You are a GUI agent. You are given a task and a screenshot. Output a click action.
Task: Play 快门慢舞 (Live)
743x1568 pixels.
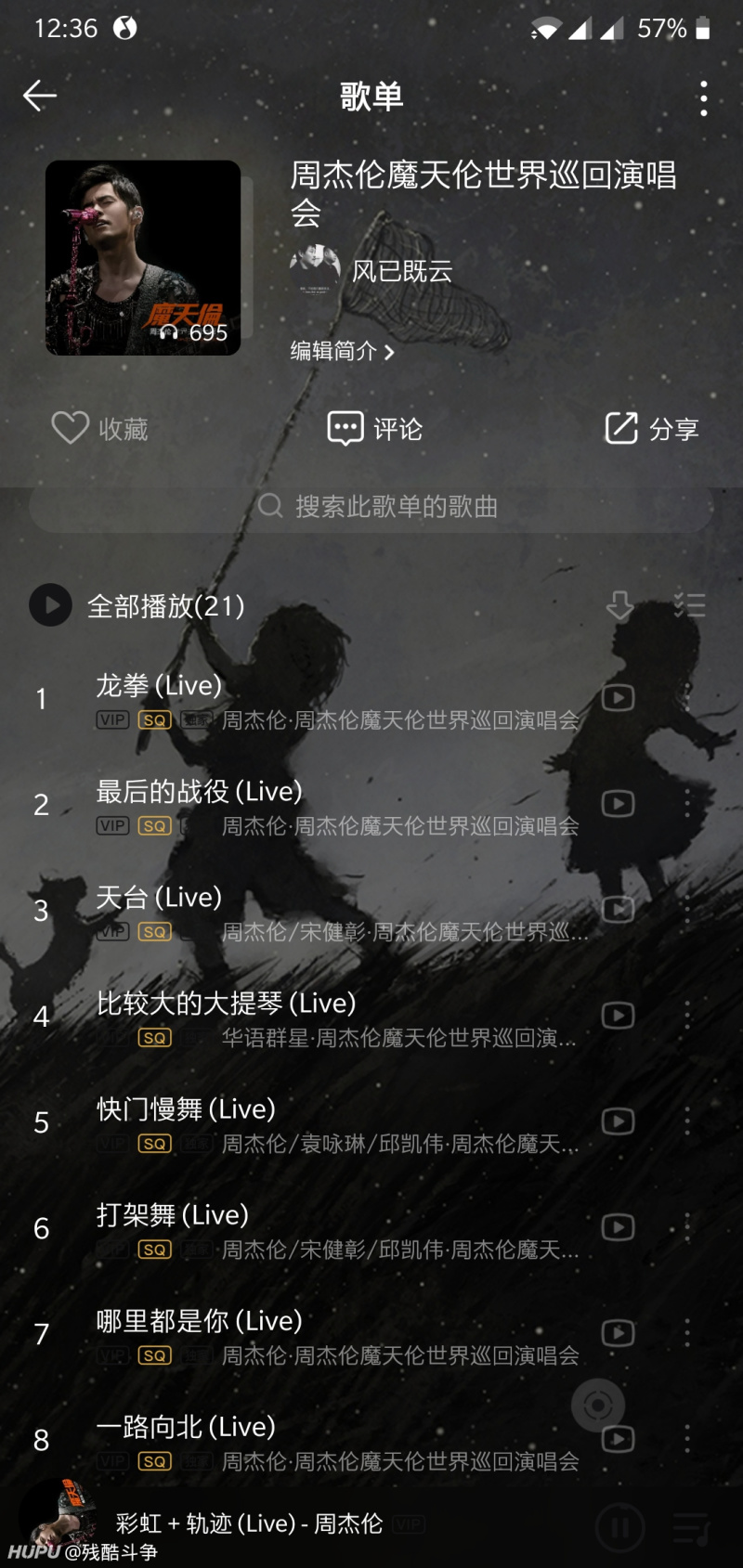click(x=186, y=1109)
